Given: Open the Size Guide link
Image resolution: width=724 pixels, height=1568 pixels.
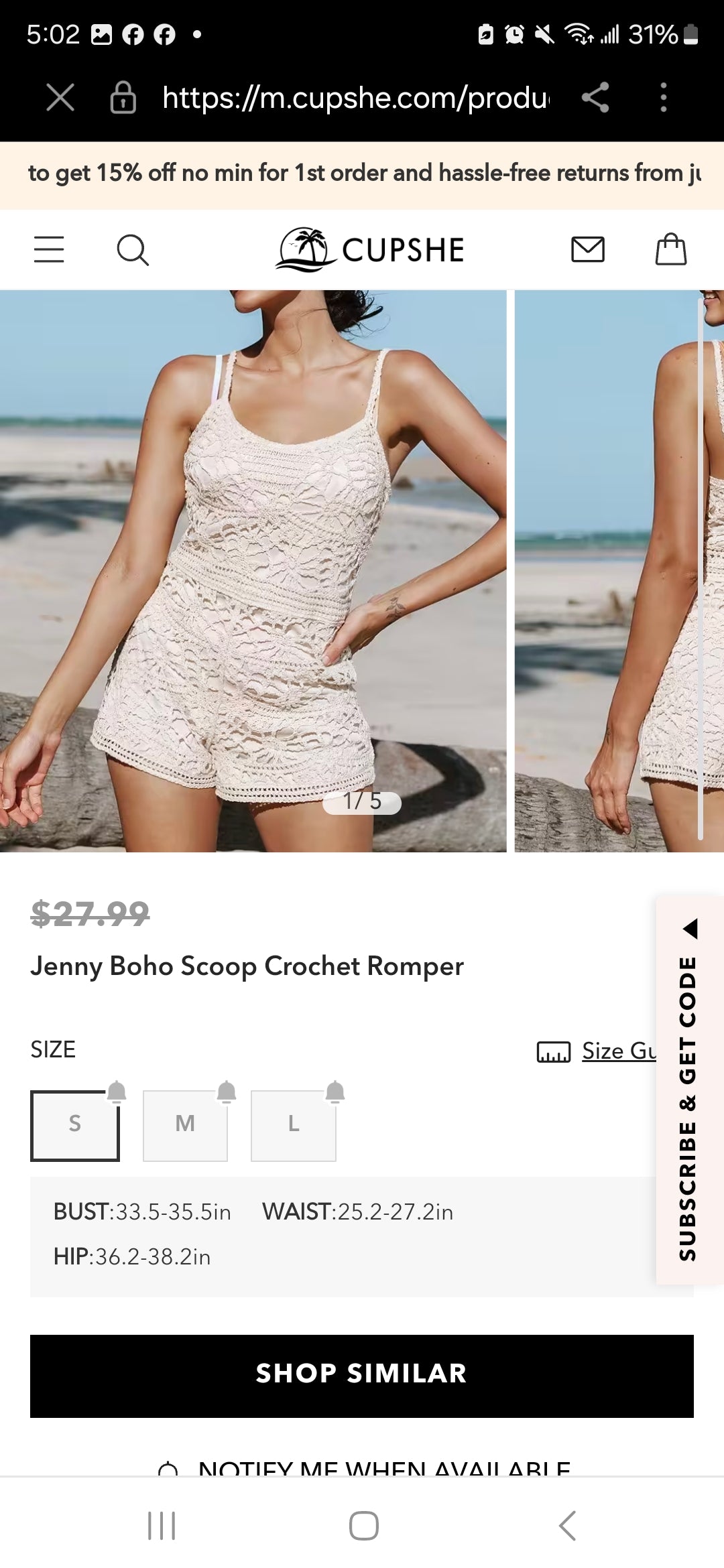Looking at the screenshot, I should pos(617,1051).
